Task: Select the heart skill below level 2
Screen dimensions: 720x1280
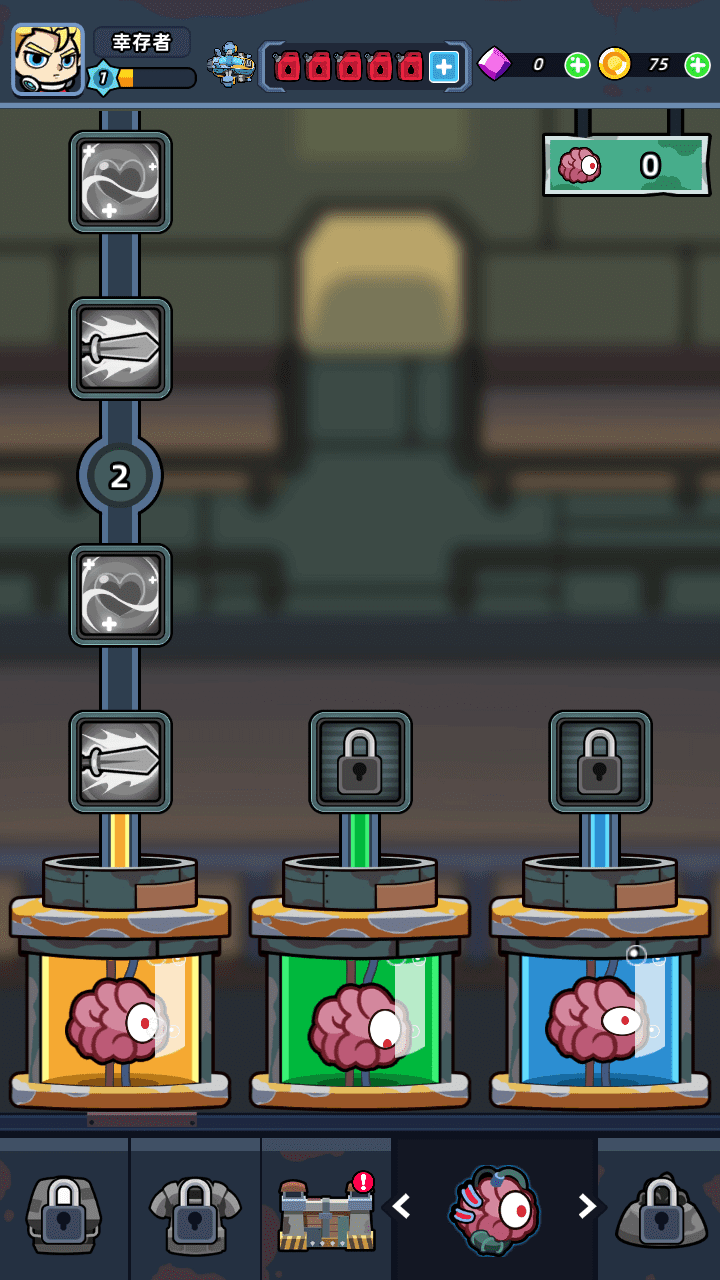Action: pos(120,595)
